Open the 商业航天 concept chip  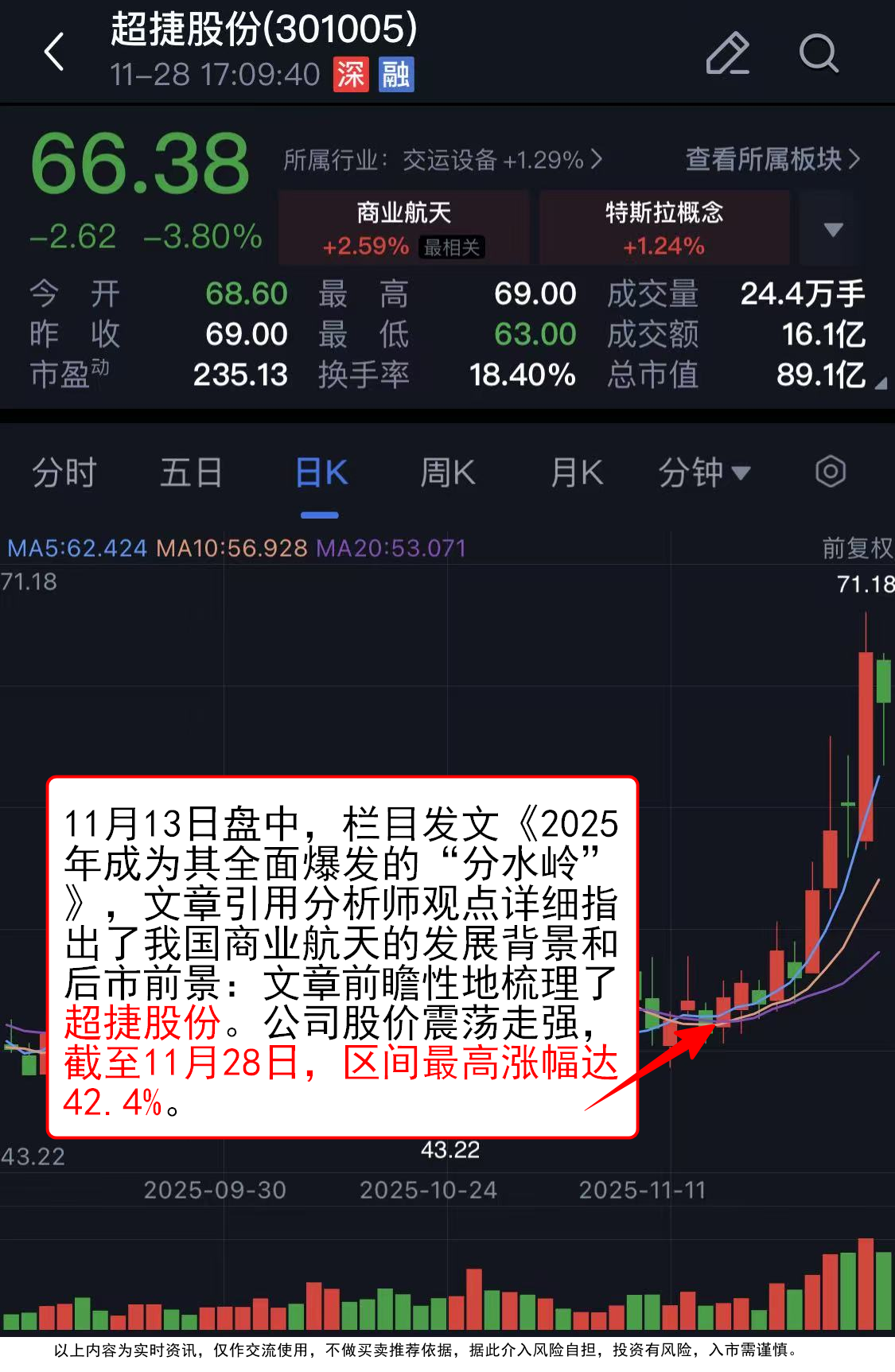pyautogui.click(x=403, y=227)
